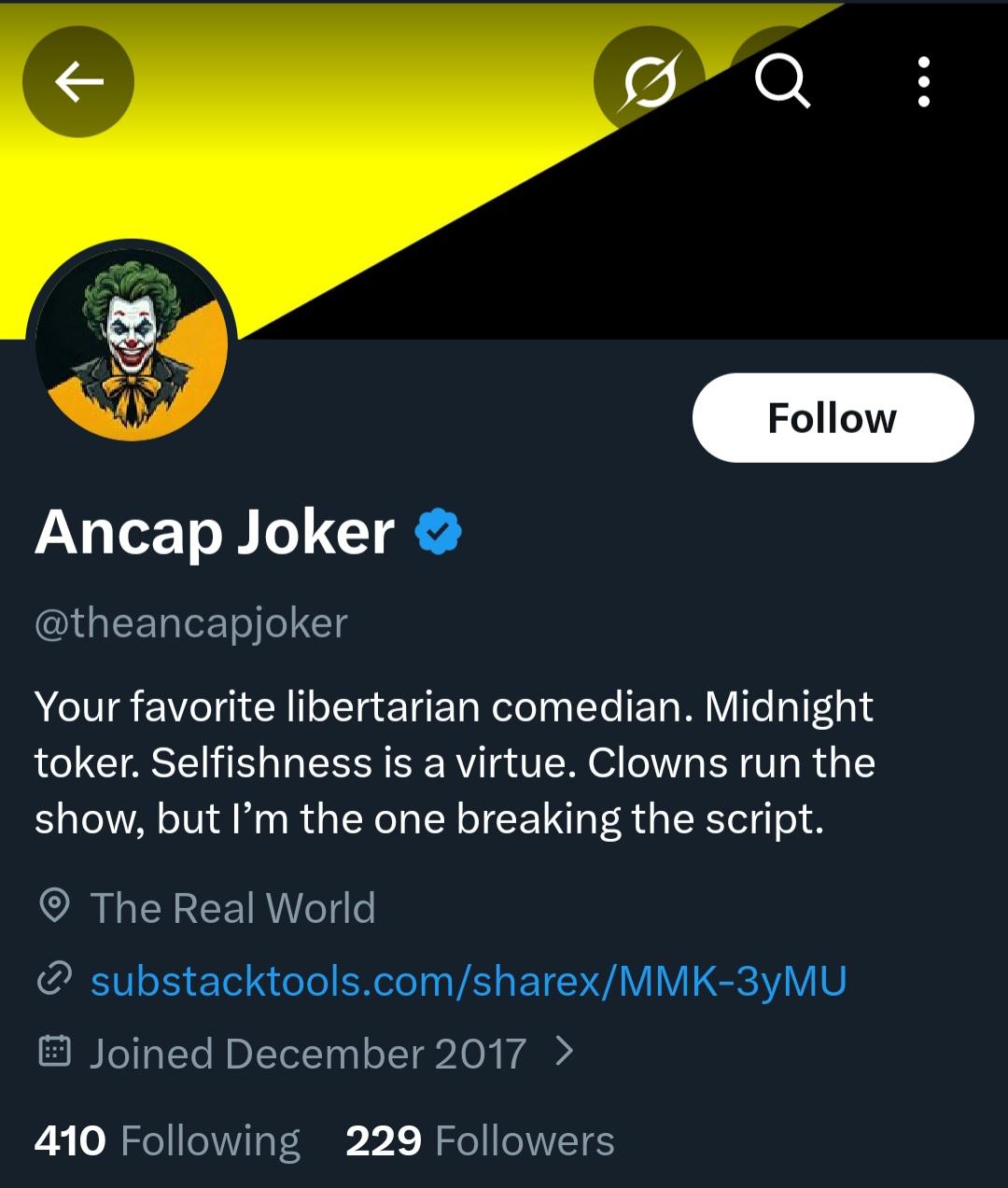Follow Ancap Joker
This screenshot has height=1188, width=1008.
point(833,418)
